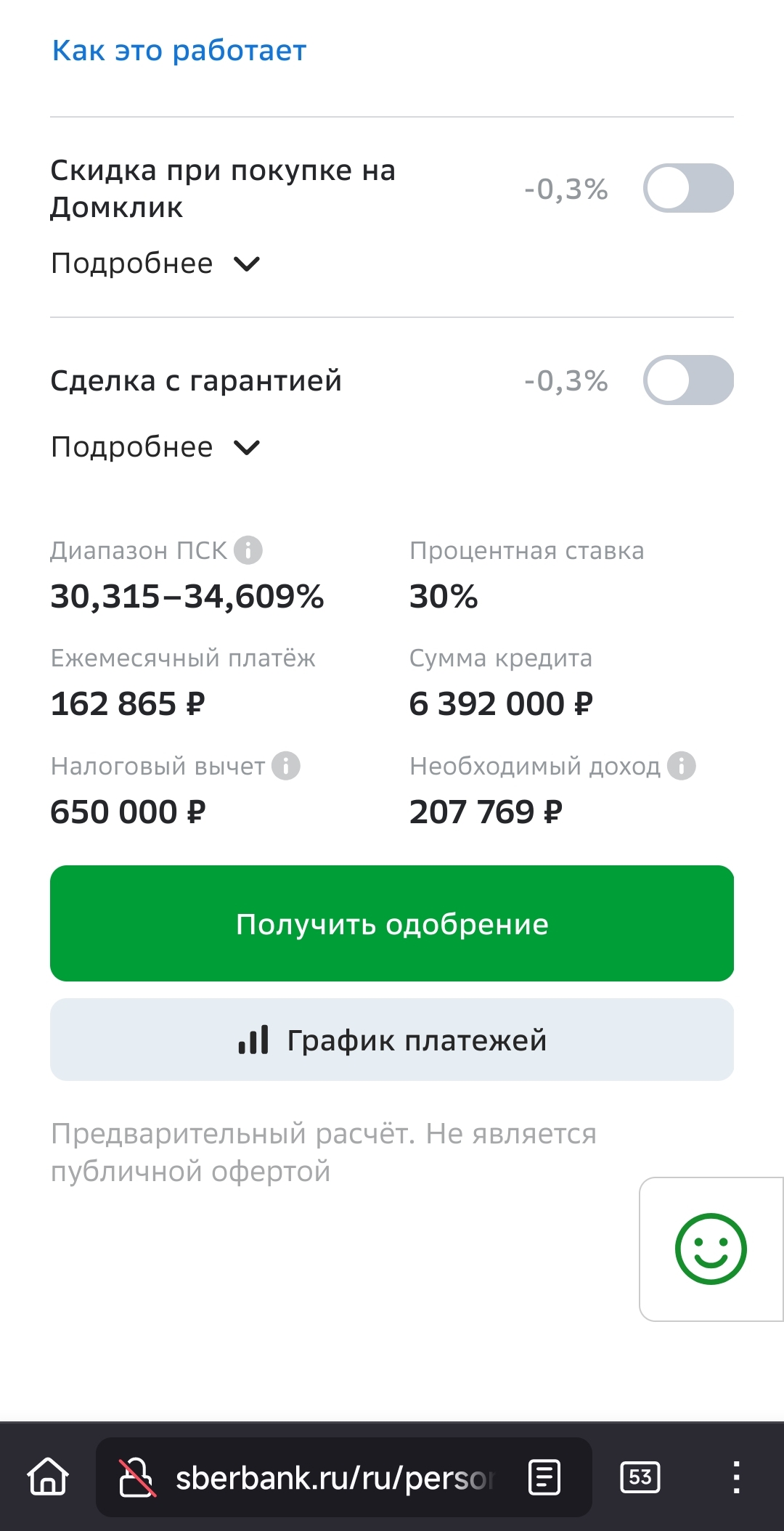Show info about 'Диапазон ПСК'
Image resolution: width=784 pixels, height=1531 pixels.
[248, 550]
